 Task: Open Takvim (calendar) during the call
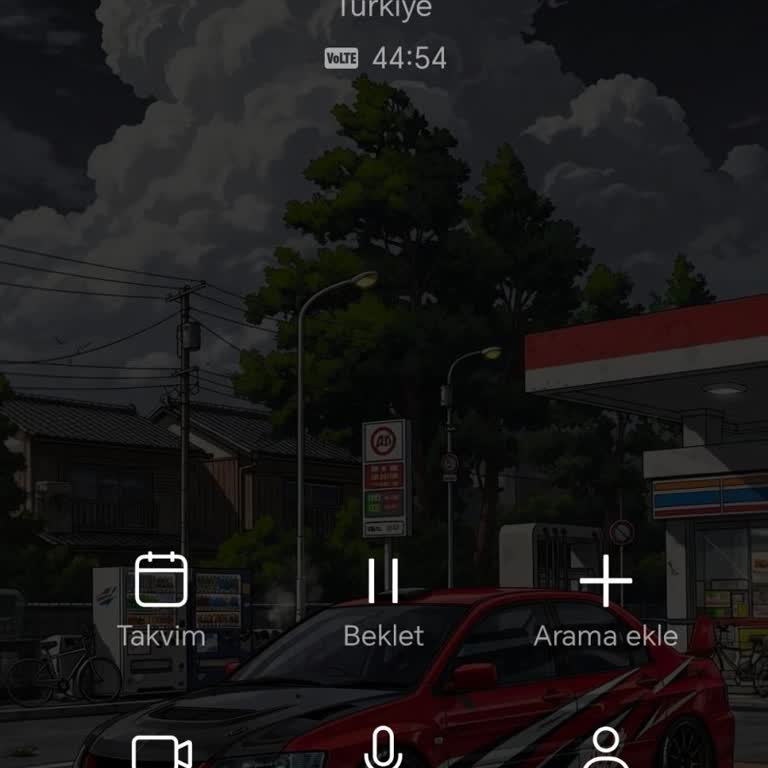click(x=161, y=598)
